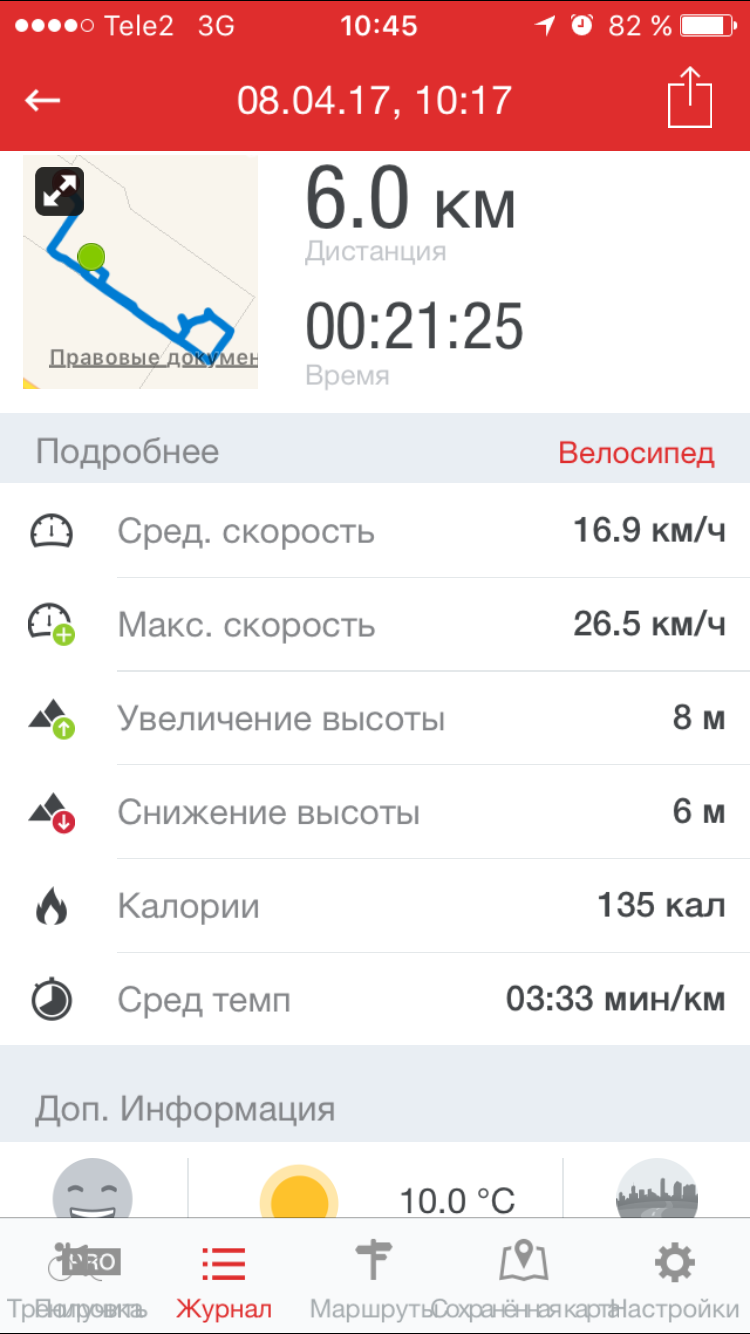Open the Журнал tab

pos(224,1280)
